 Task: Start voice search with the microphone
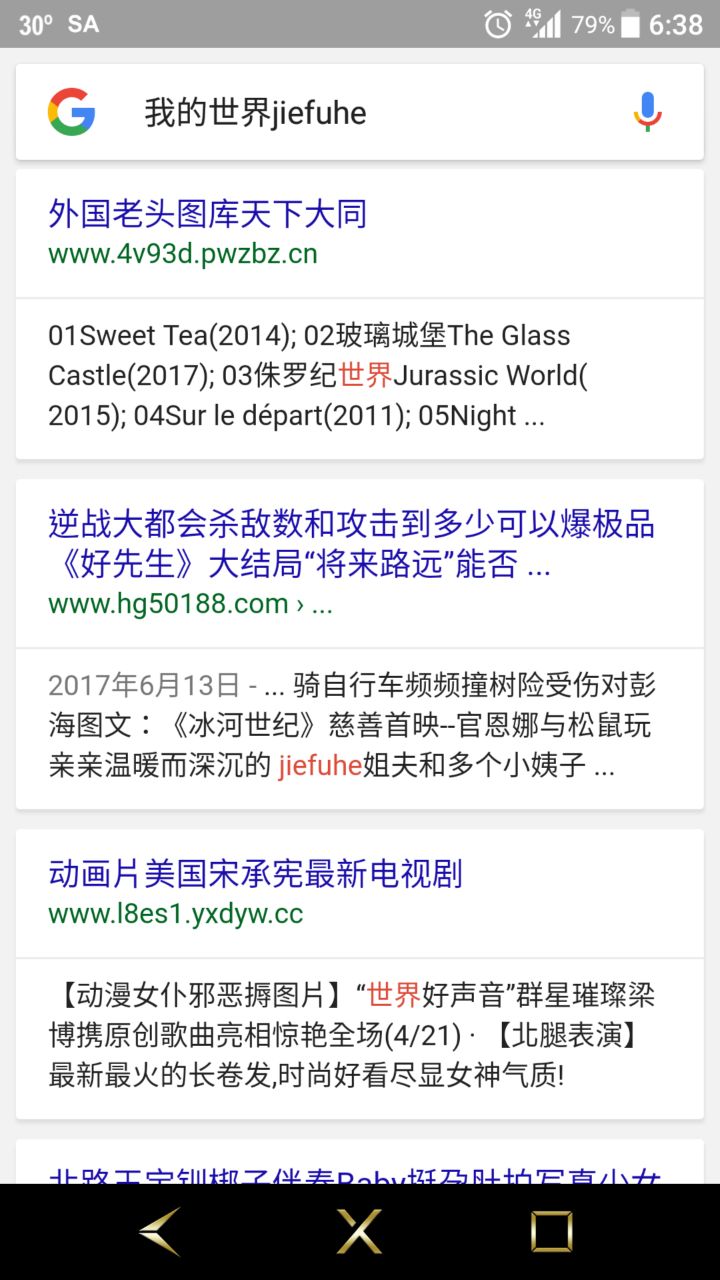click(647, 112)
